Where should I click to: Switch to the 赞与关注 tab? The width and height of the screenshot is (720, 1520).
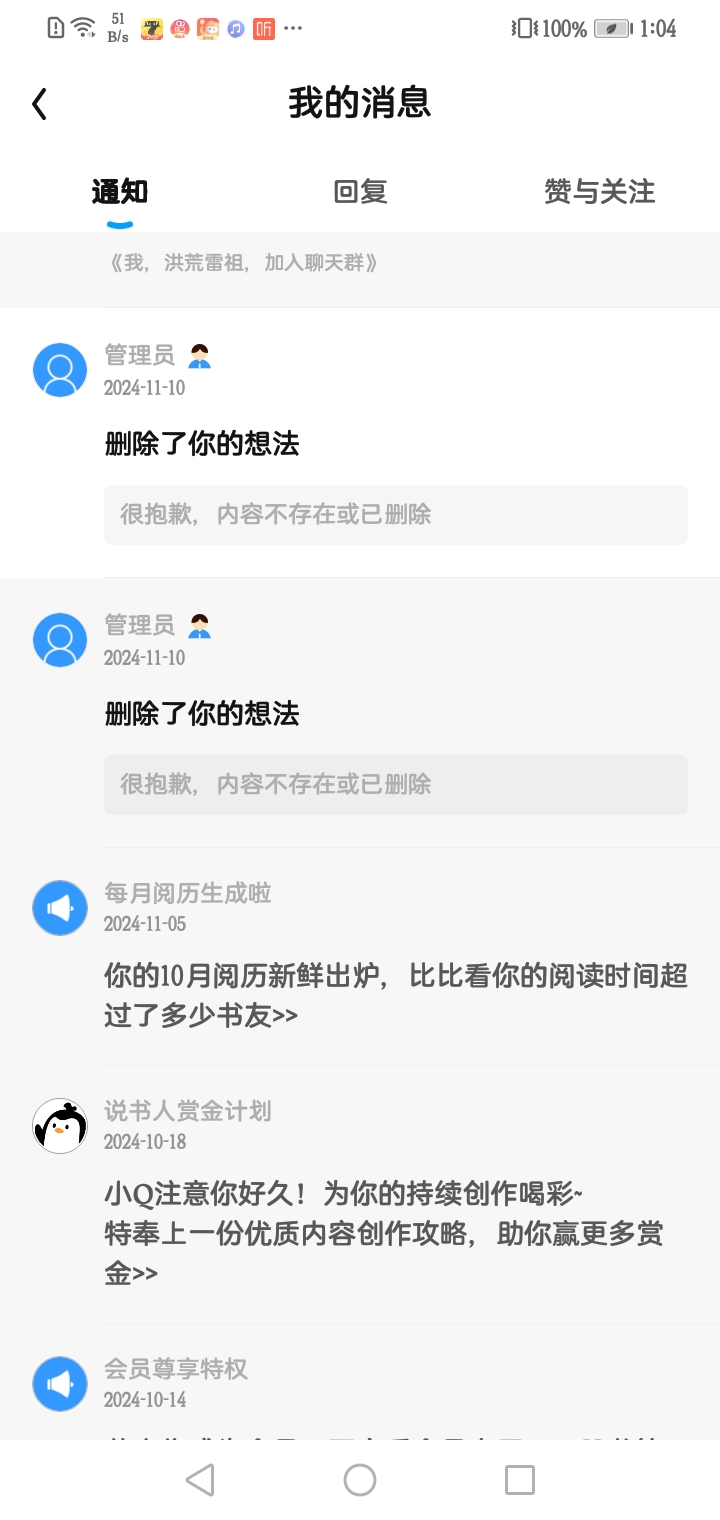[x=599, y=191]
